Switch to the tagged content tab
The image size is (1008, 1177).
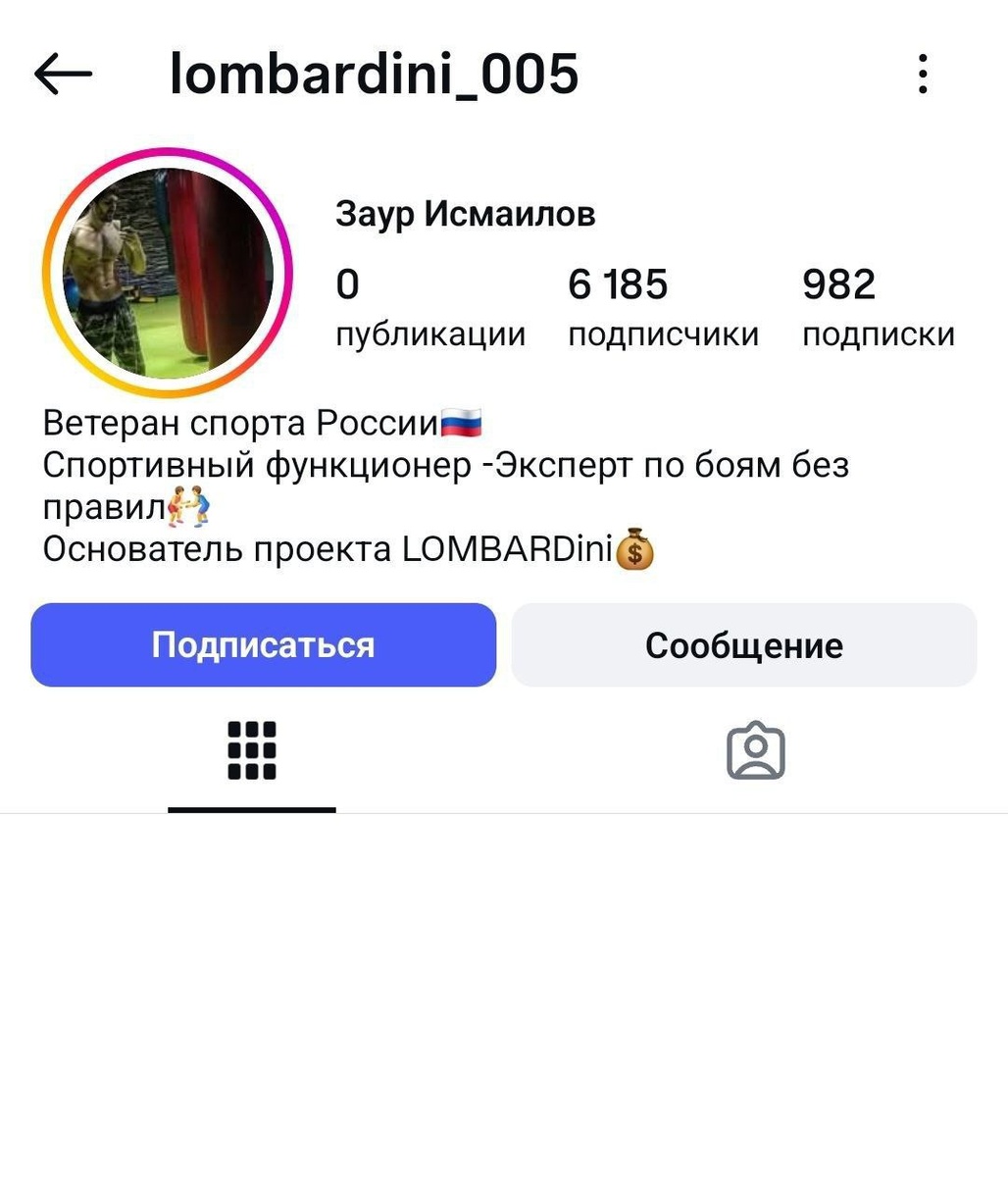point(755,750)
